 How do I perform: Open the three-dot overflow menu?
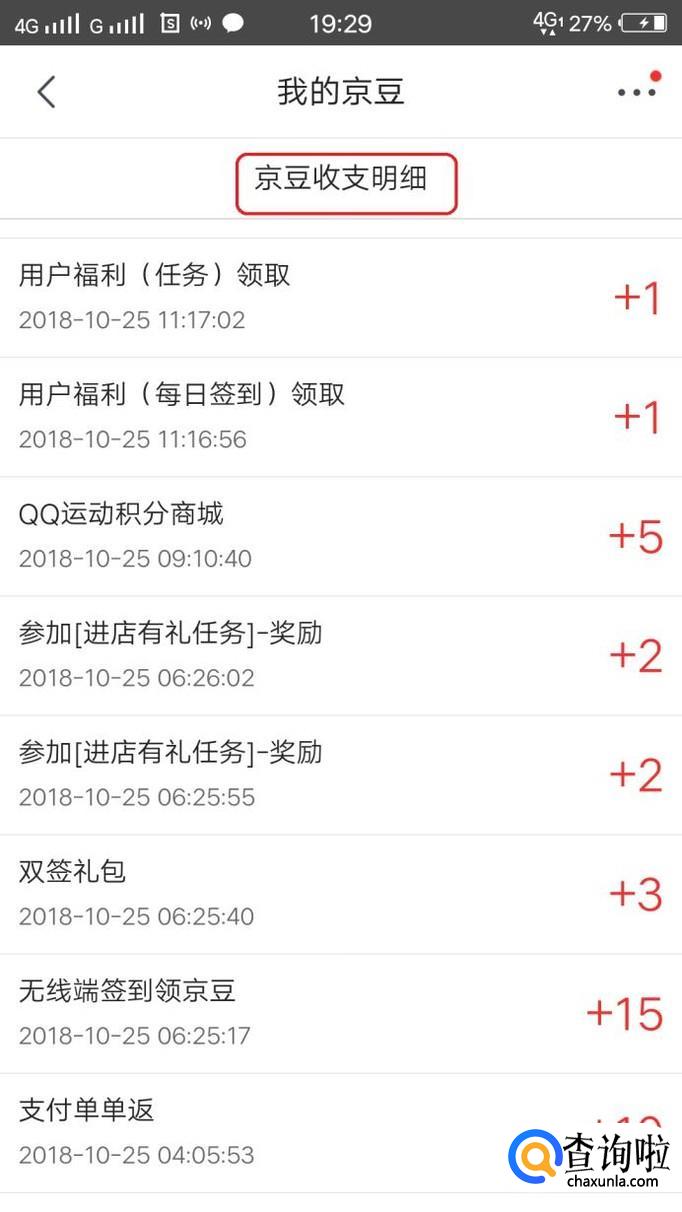(636, 92)
